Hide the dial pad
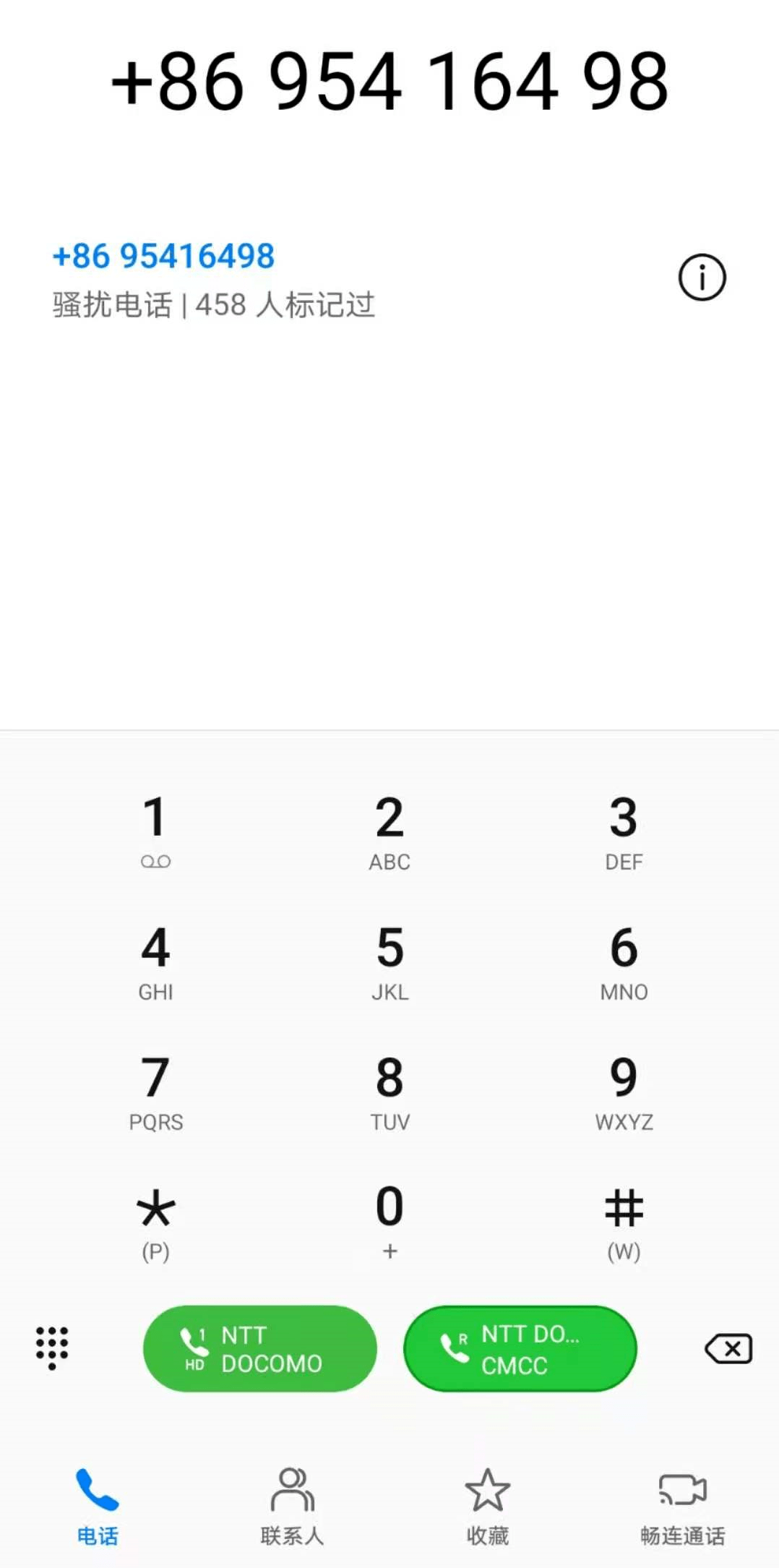 point(52,1348)
